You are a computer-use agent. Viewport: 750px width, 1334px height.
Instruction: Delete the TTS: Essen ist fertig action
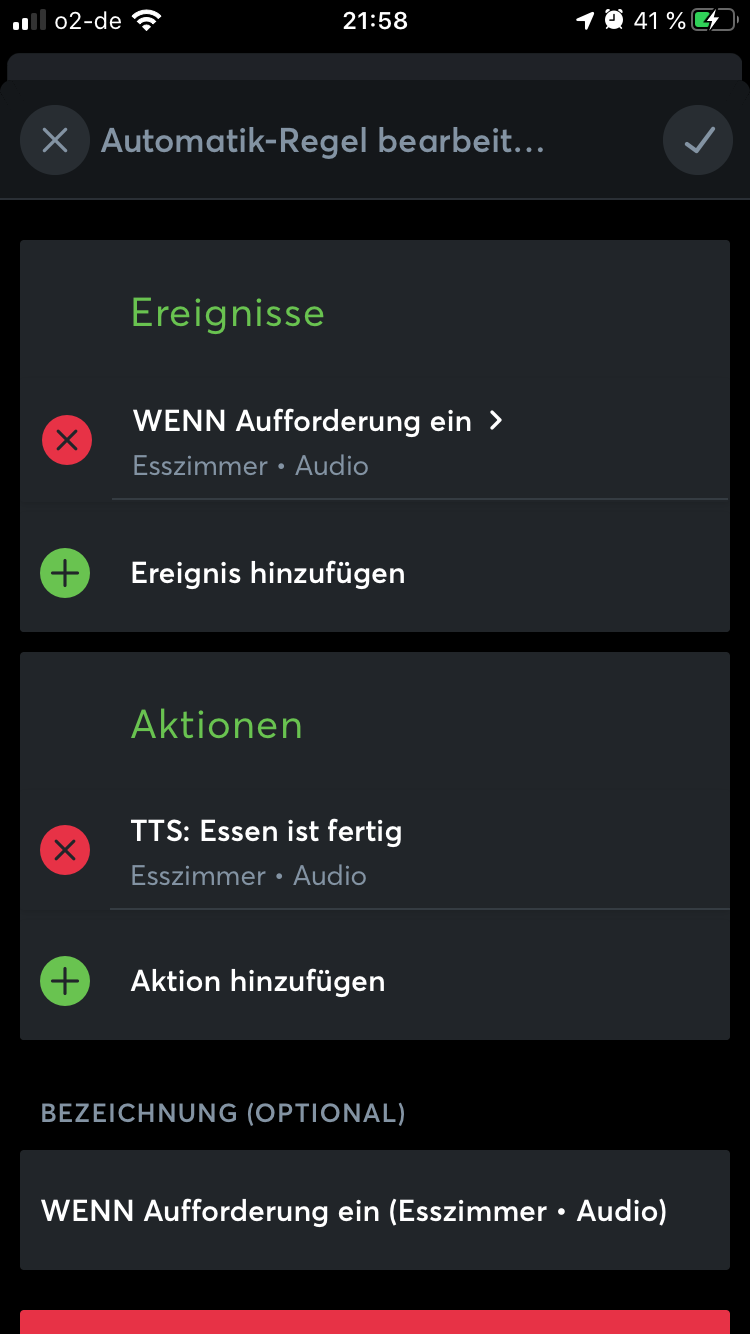coord(65,850)
